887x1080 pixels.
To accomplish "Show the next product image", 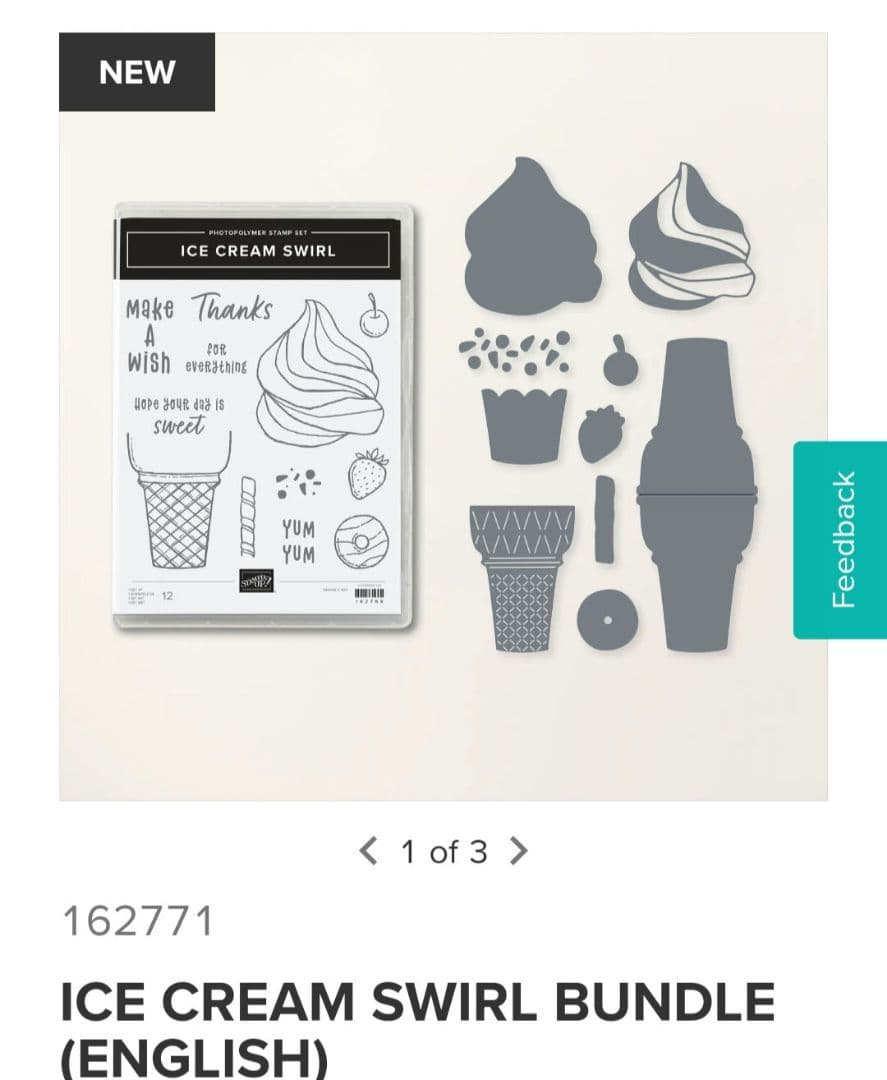I will (518, 851).
